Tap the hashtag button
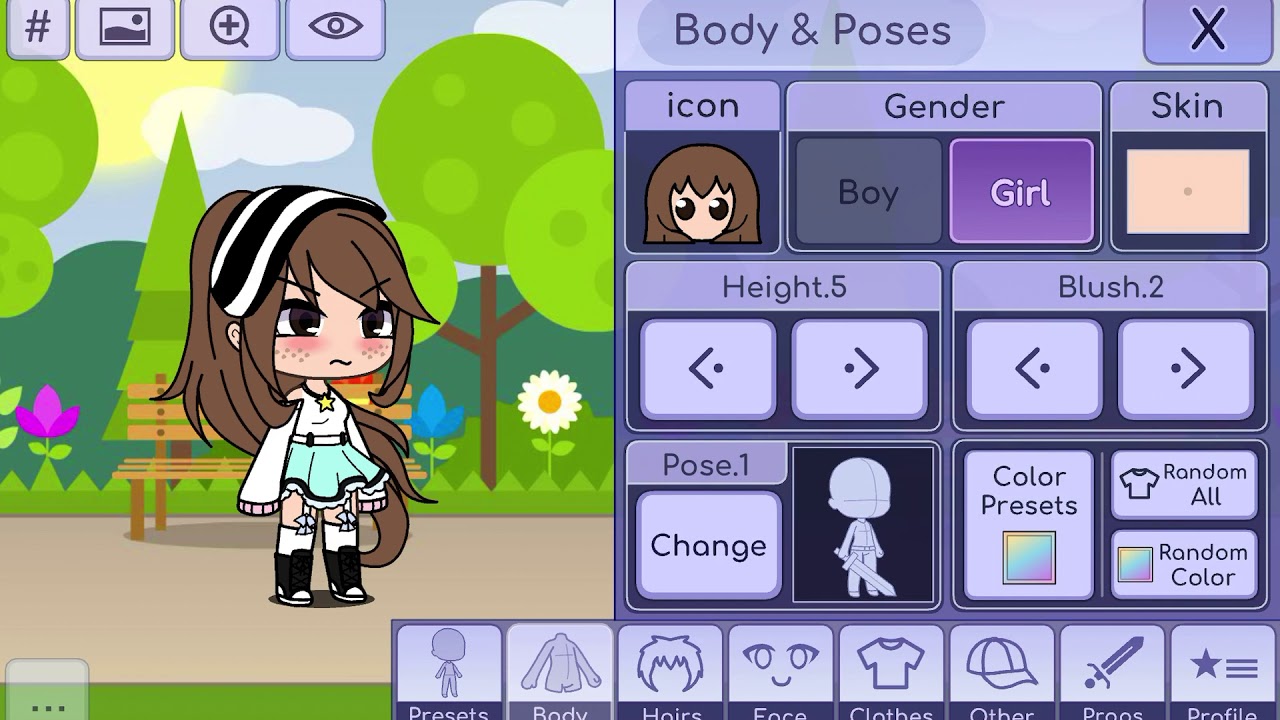Viewport: 1280px width, 720px height. (x=38, y=28)
